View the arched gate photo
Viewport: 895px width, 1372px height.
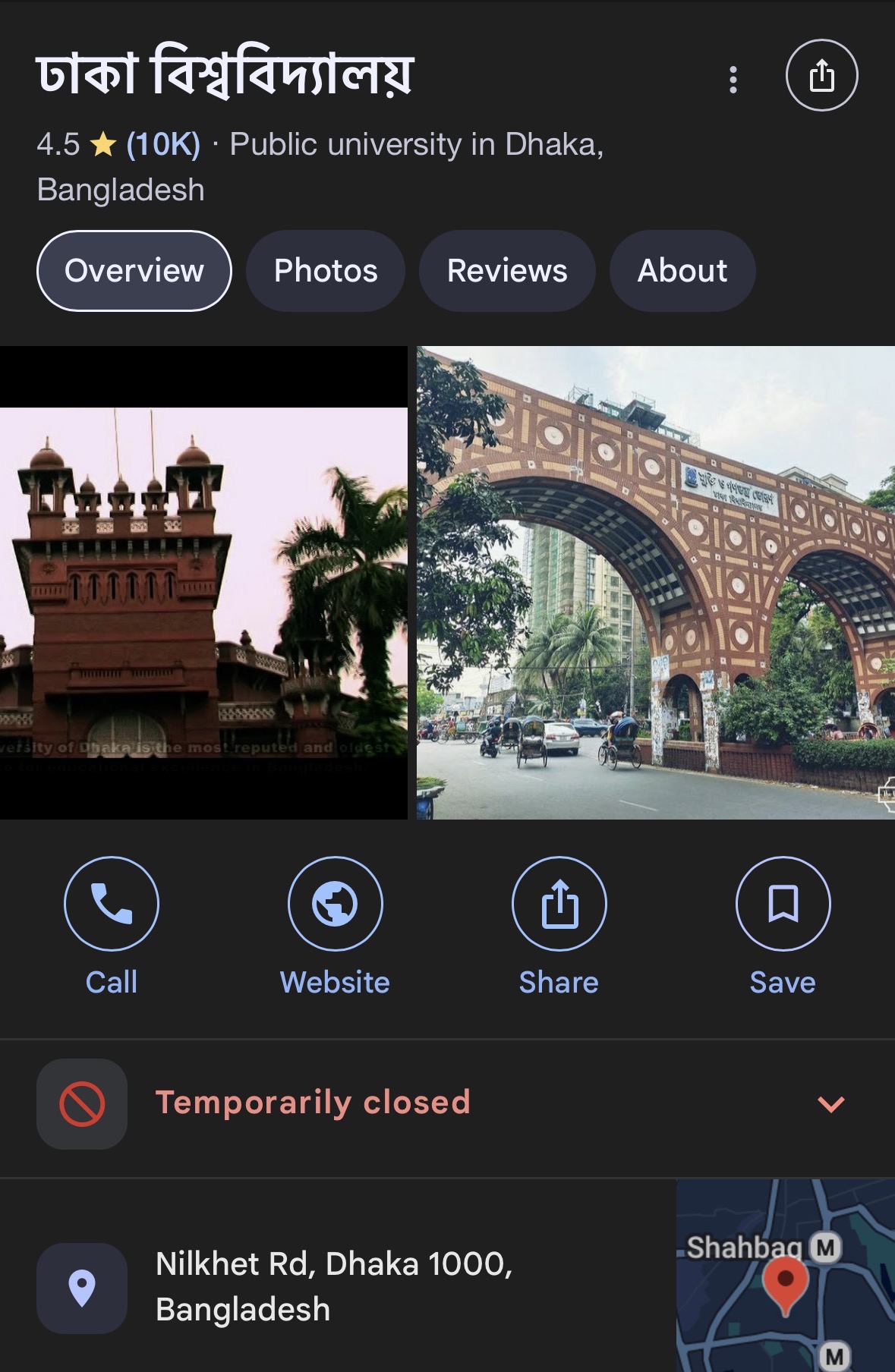(656, 583)
